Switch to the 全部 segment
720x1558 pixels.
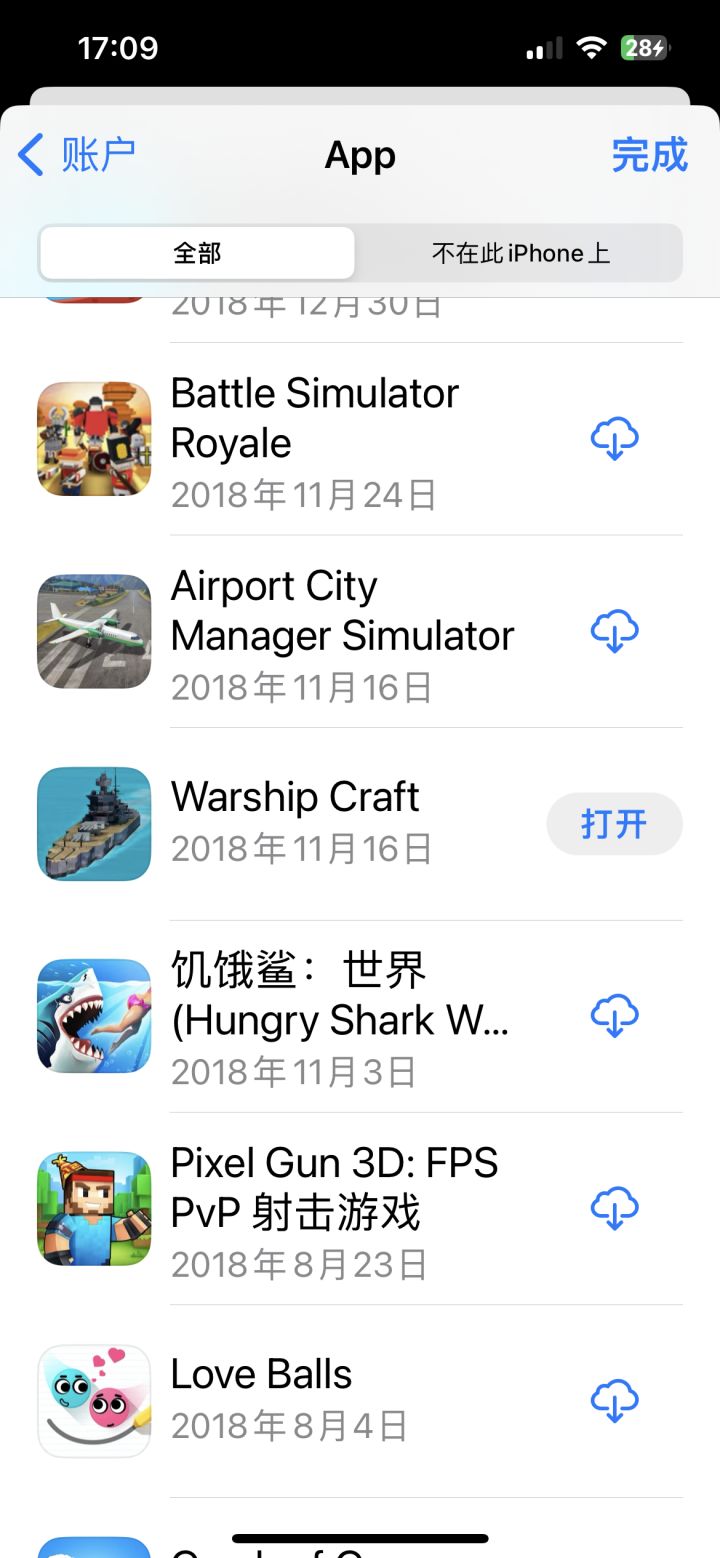pyautogui.click(x=197, y=253)
